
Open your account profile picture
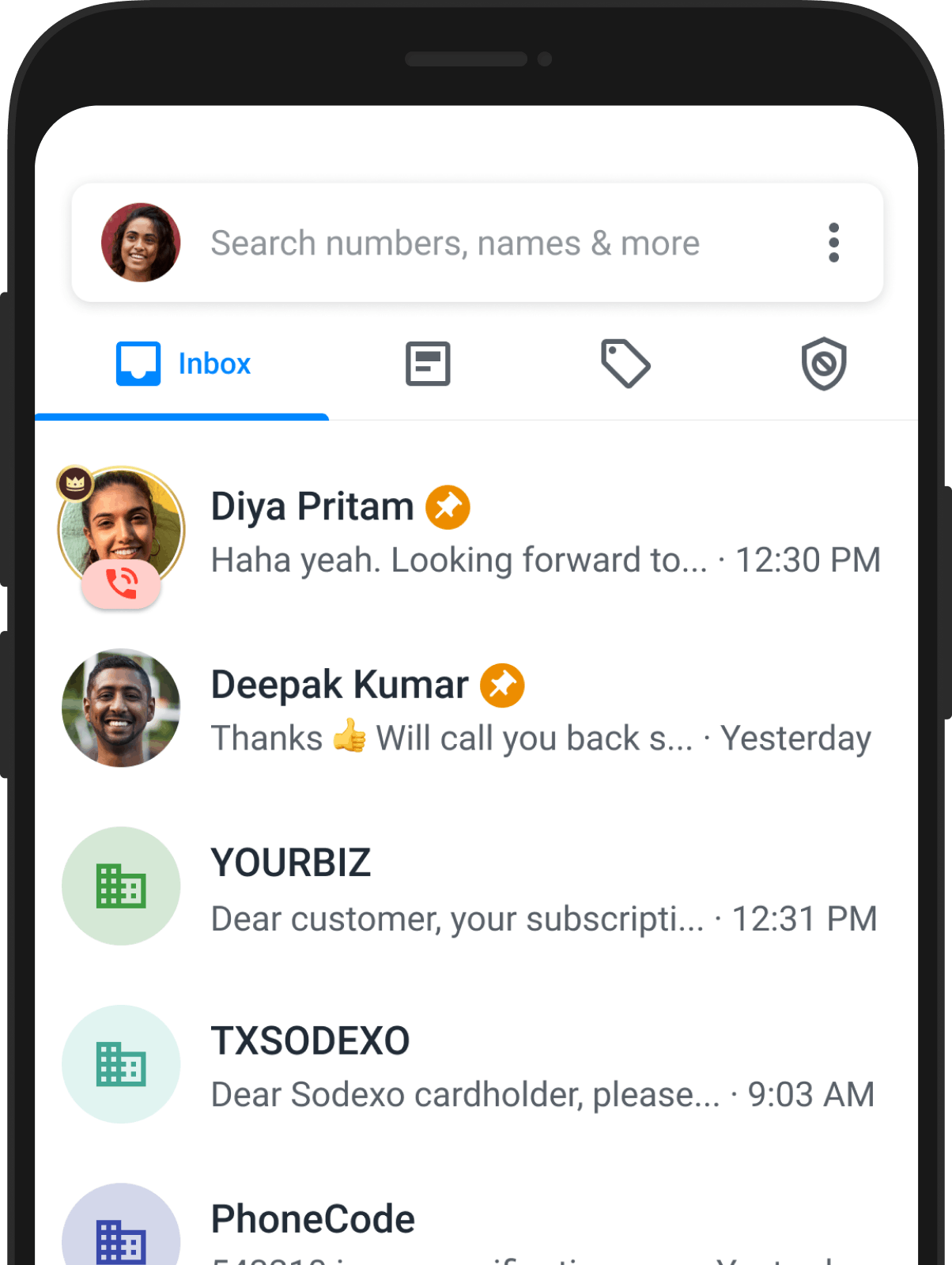tap(141, 243)
